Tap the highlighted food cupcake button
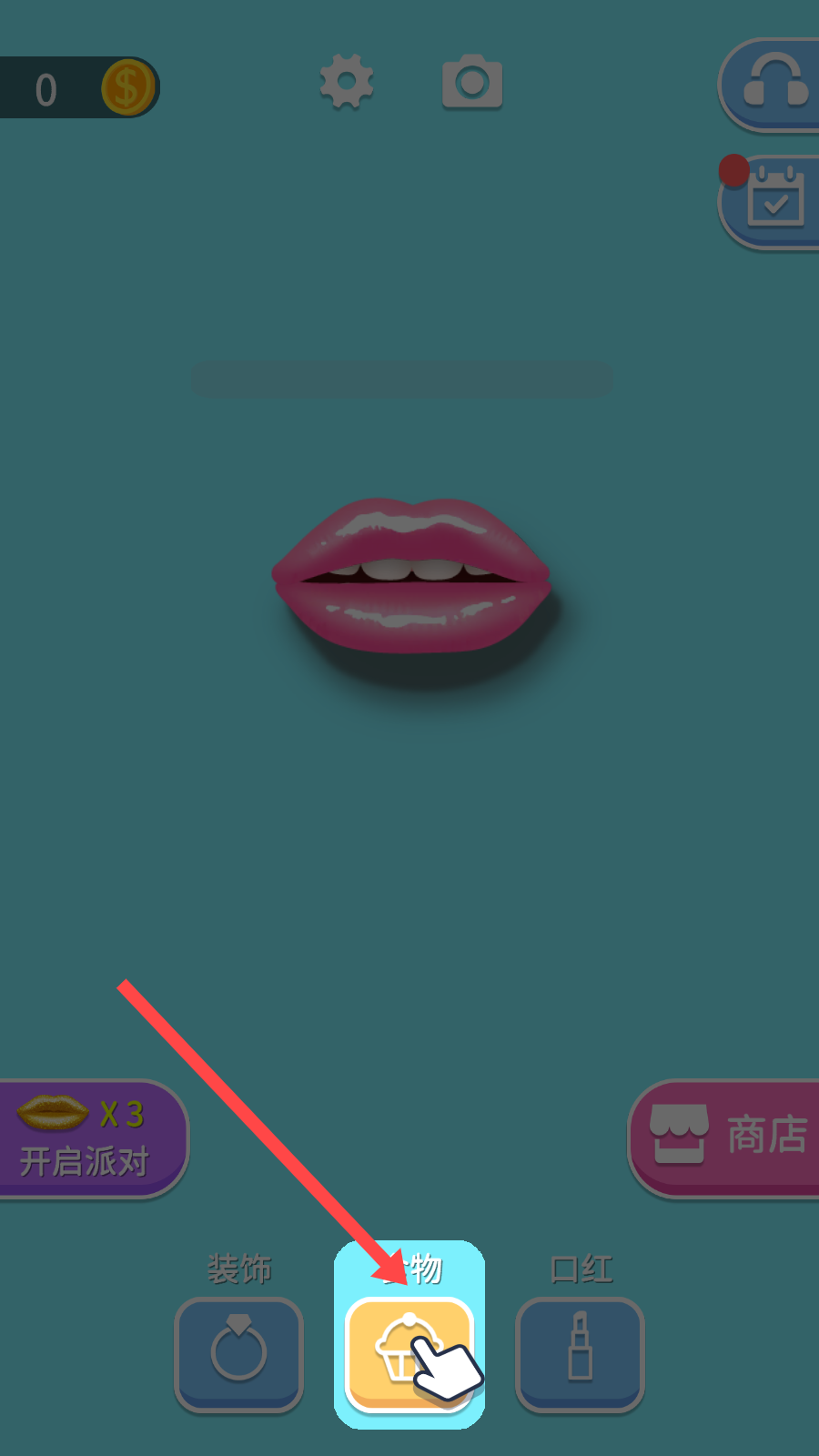The height and width of the screenshot is (1456, 819). [409, 1354]
